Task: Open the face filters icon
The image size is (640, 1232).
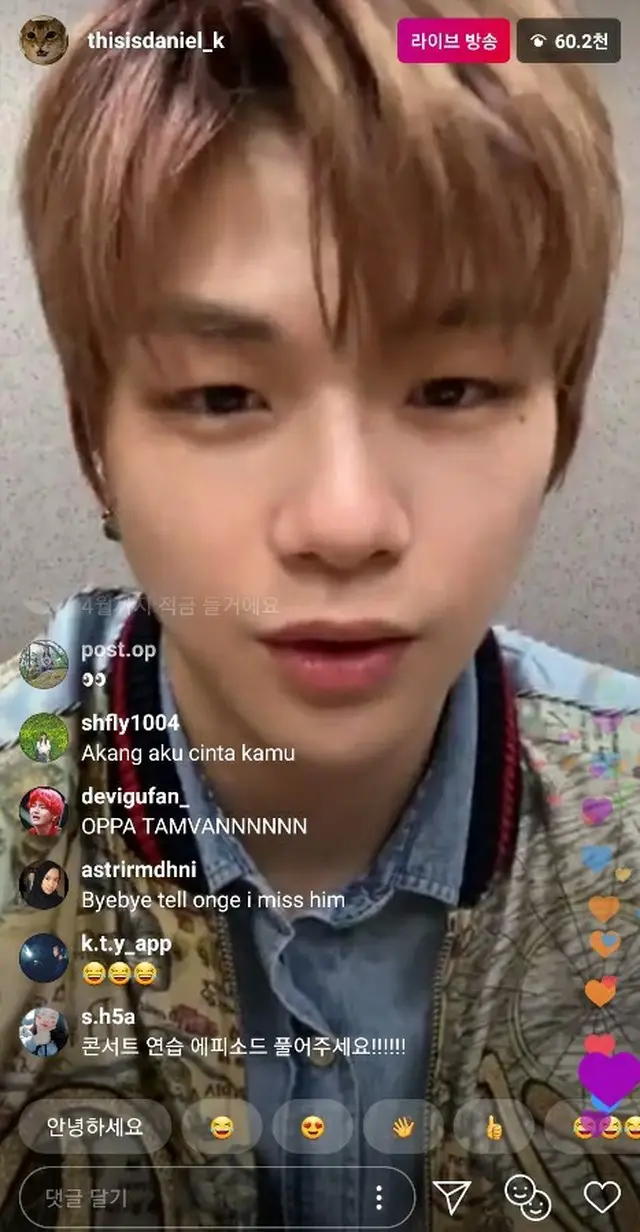Action: tap(526, 1195)
